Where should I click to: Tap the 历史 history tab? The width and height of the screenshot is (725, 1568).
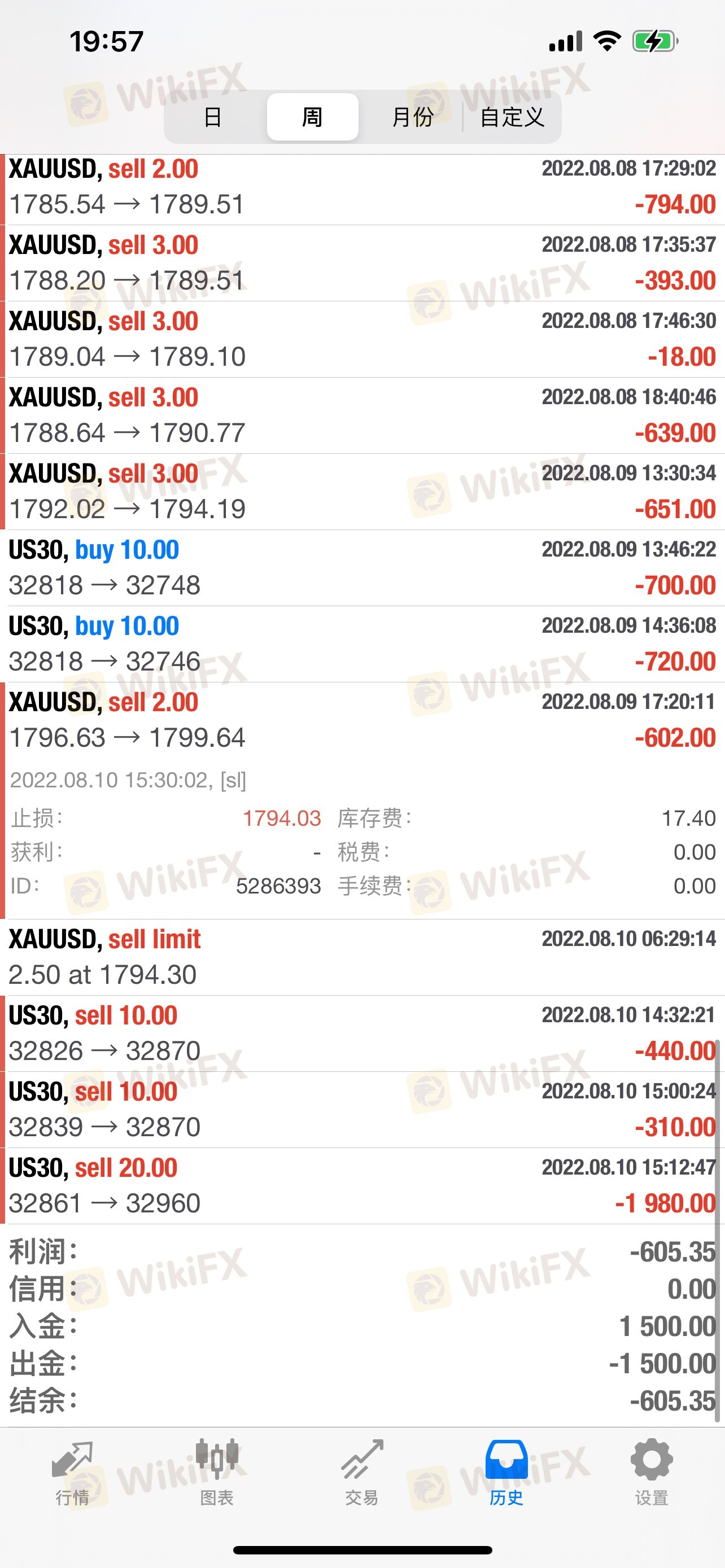[x=506, y=1473]
